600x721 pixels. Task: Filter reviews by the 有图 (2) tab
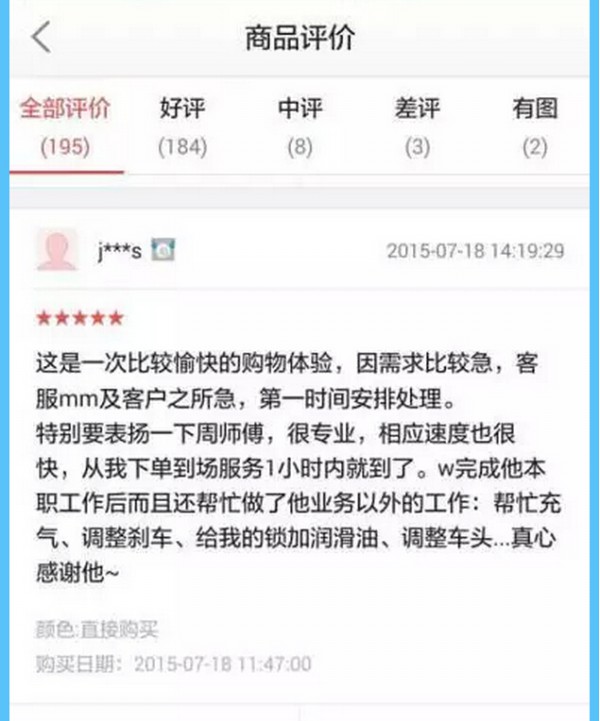pos(535,127)
